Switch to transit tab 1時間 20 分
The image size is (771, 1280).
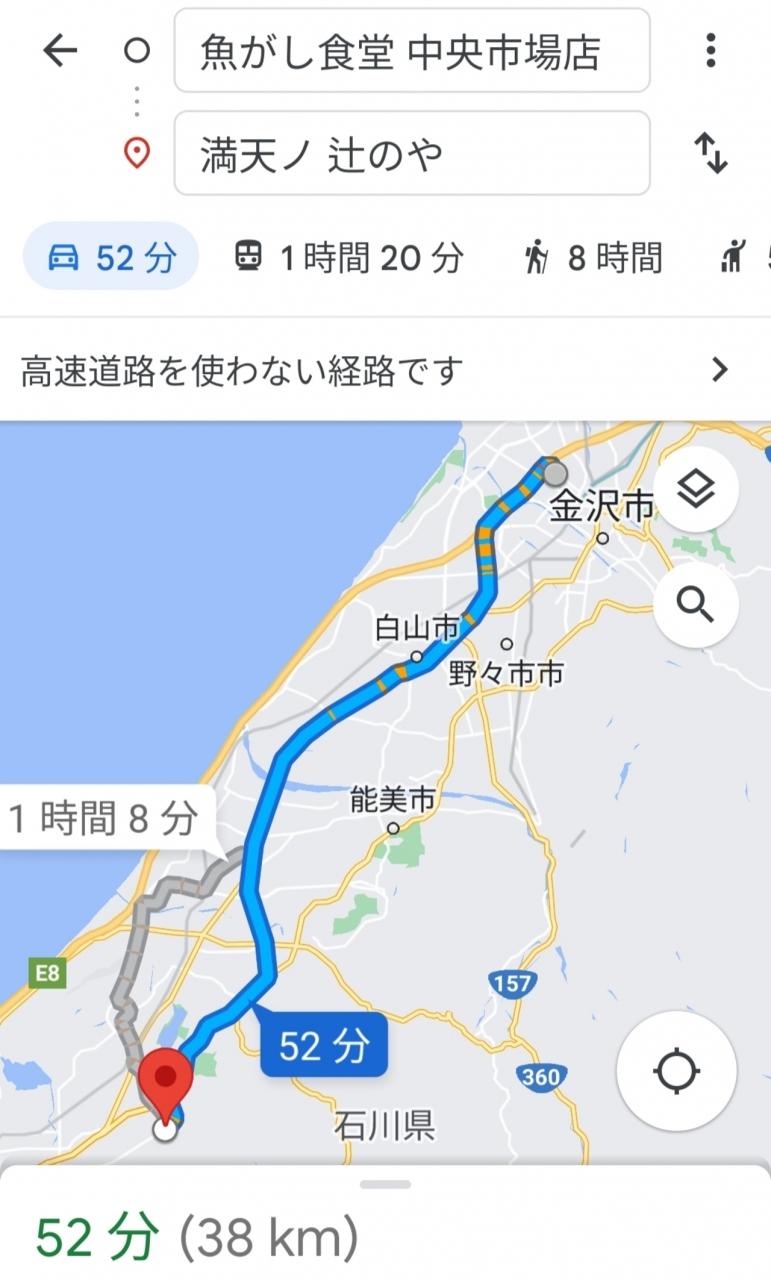(x=349, y=257)
